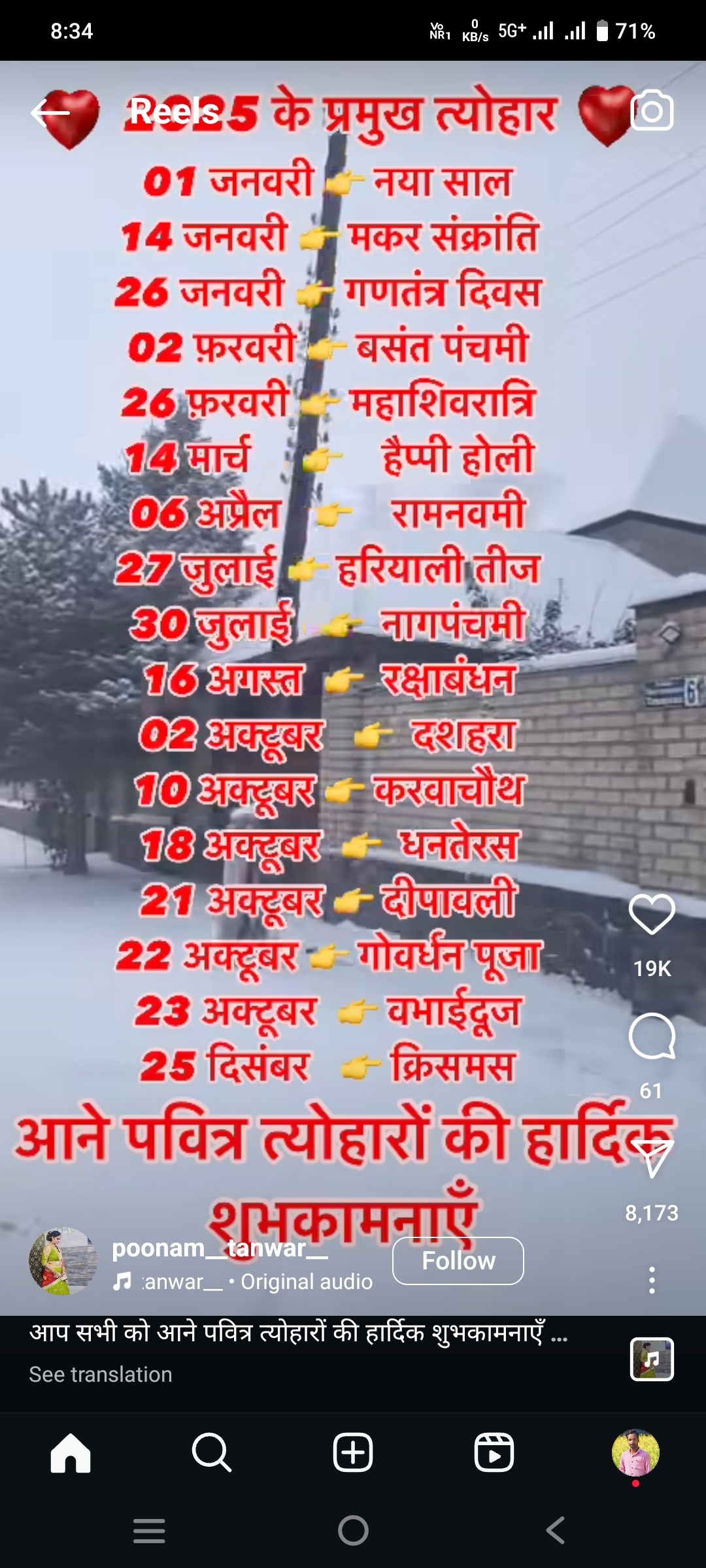706x1568 pixels.
Task: Open your profile tab
Action: click(x=635, y=1453)
